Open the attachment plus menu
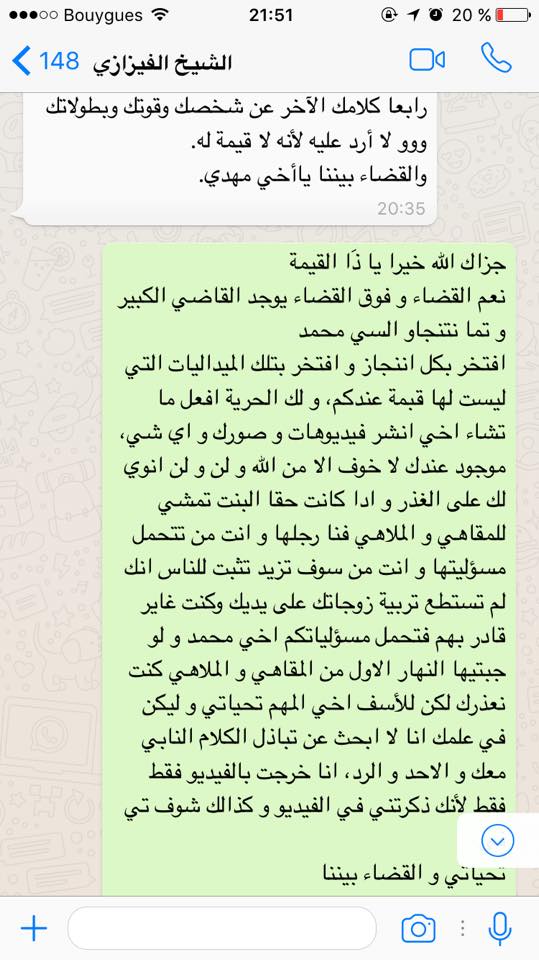 (x=34, y=928)
